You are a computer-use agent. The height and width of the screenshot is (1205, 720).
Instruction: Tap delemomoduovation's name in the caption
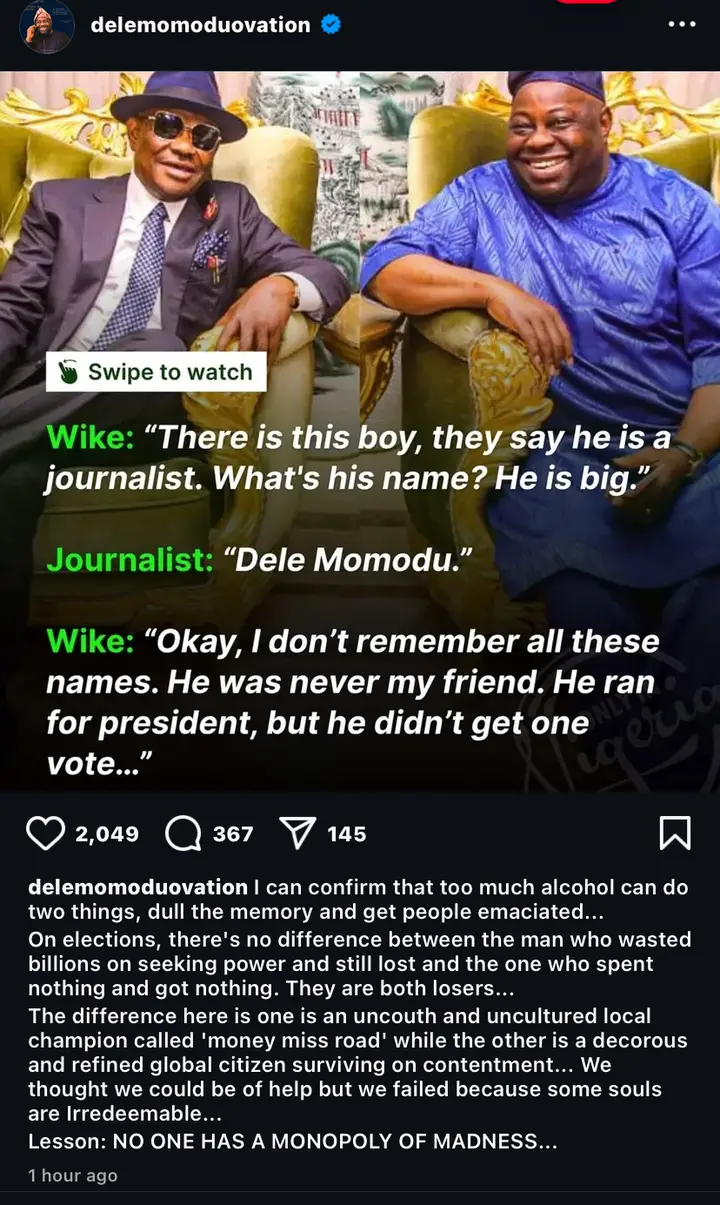[138, 887]
